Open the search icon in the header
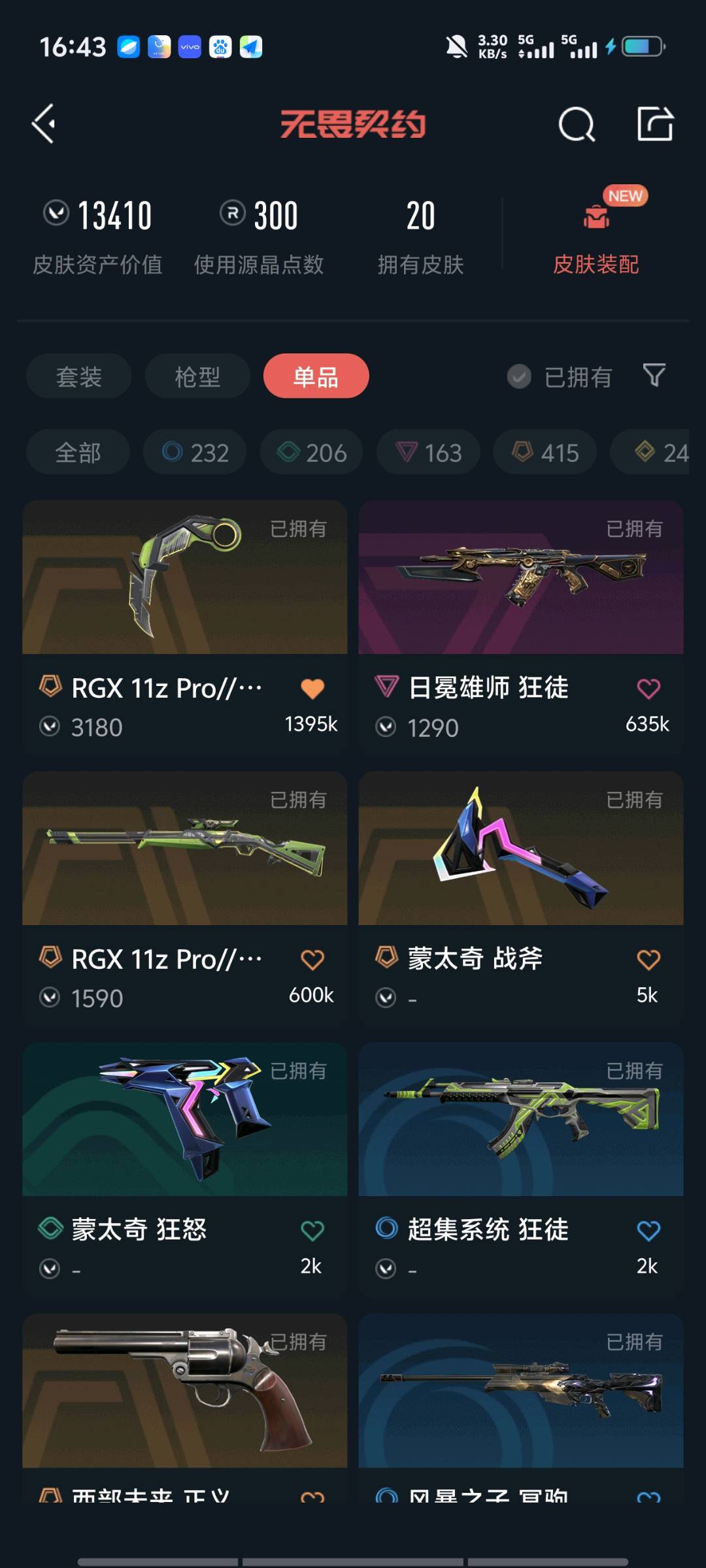Image resolution: width=706 pixels, height=1568 pixels. click(577, 124)
